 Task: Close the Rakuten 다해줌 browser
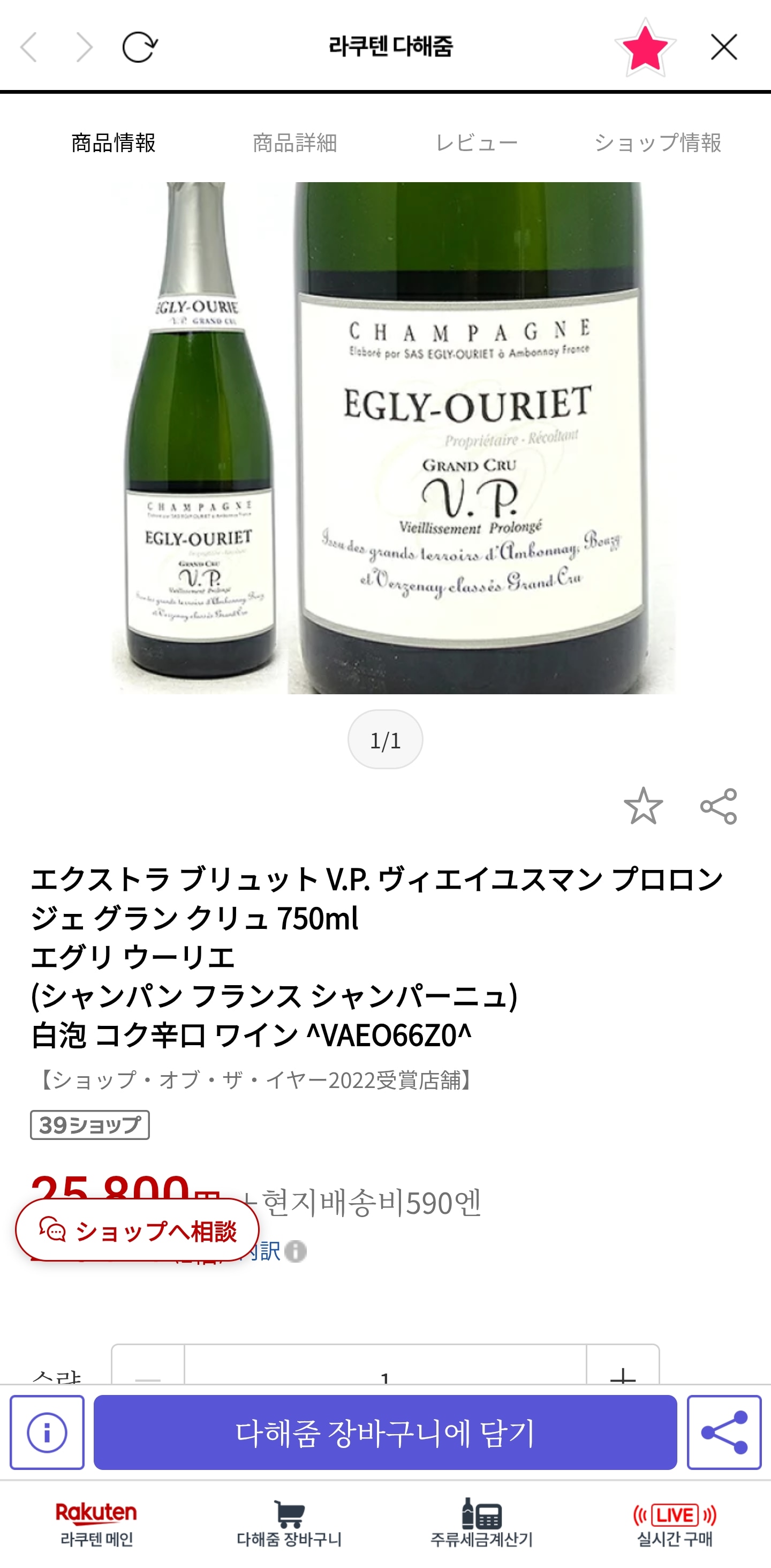pos(723,48)
